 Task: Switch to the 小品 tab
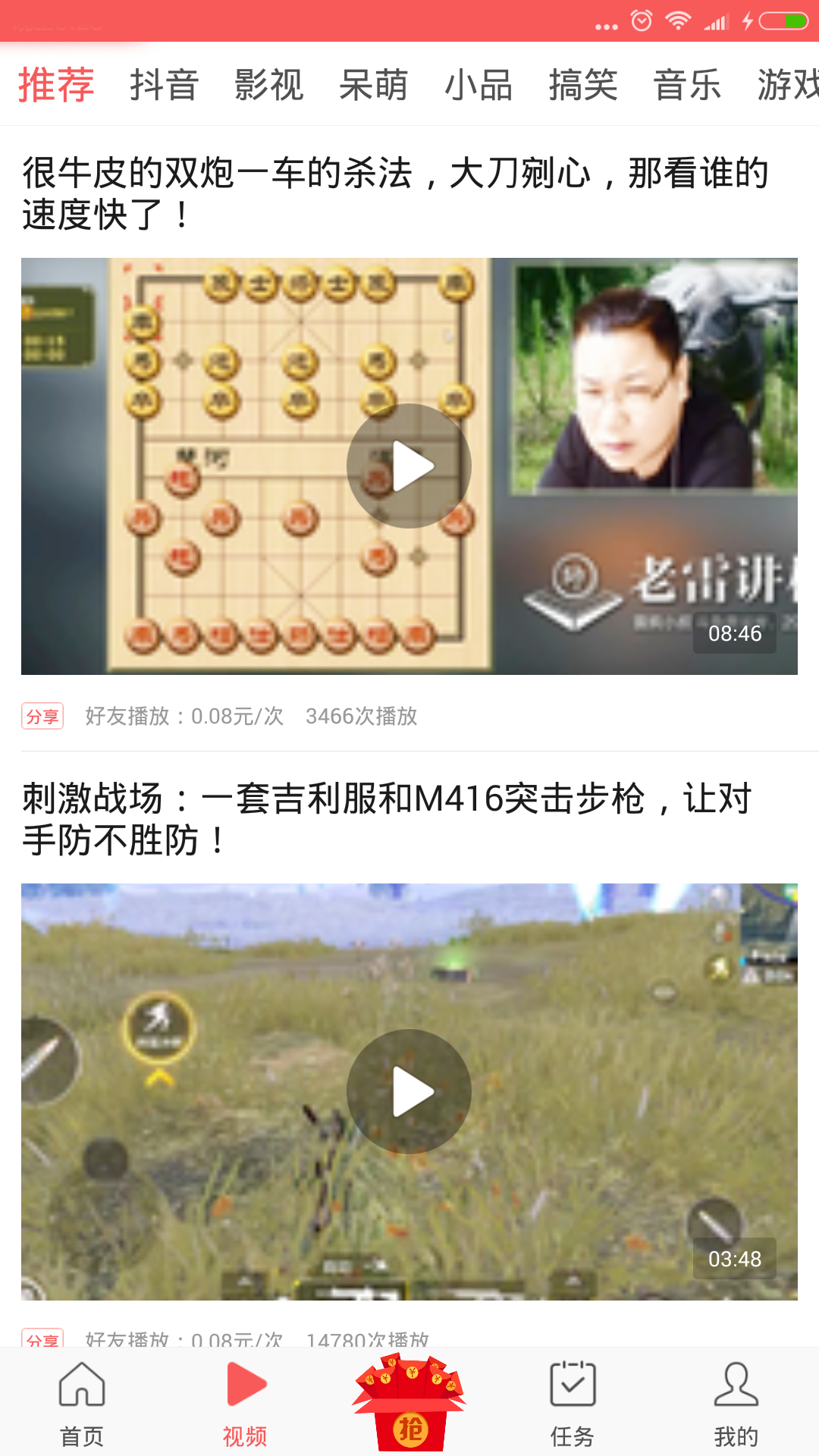[x=478, y=84]
